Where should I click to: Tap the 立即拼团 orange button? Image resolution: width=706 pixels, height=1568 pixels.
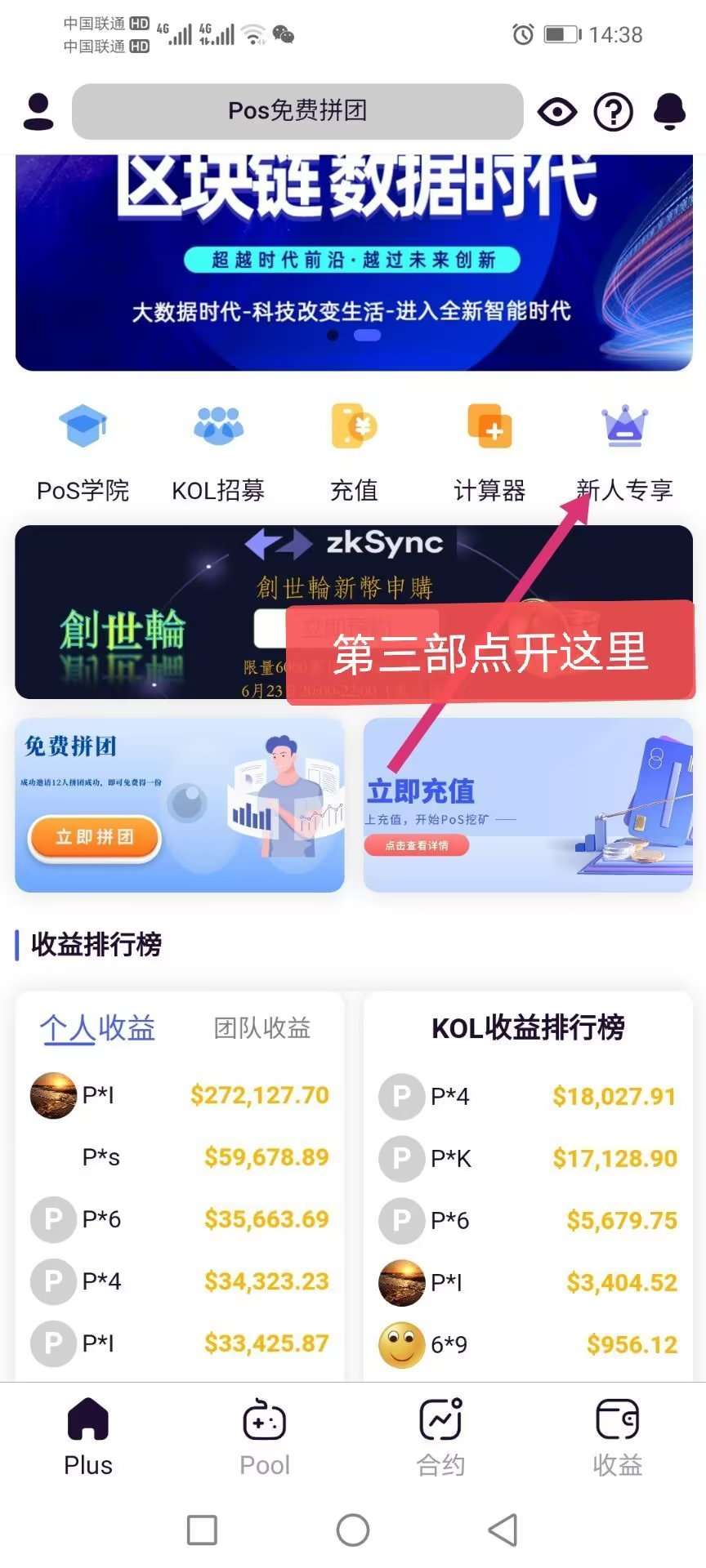point(95,837)
